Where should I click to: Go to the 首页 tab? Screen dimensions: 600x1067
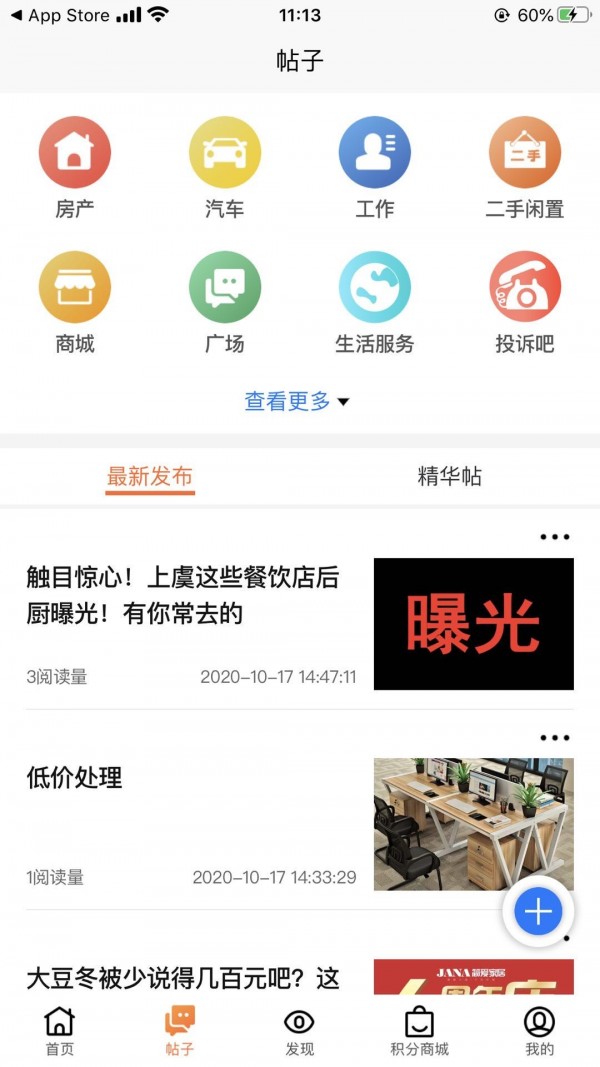click(x=60, y=1031)
